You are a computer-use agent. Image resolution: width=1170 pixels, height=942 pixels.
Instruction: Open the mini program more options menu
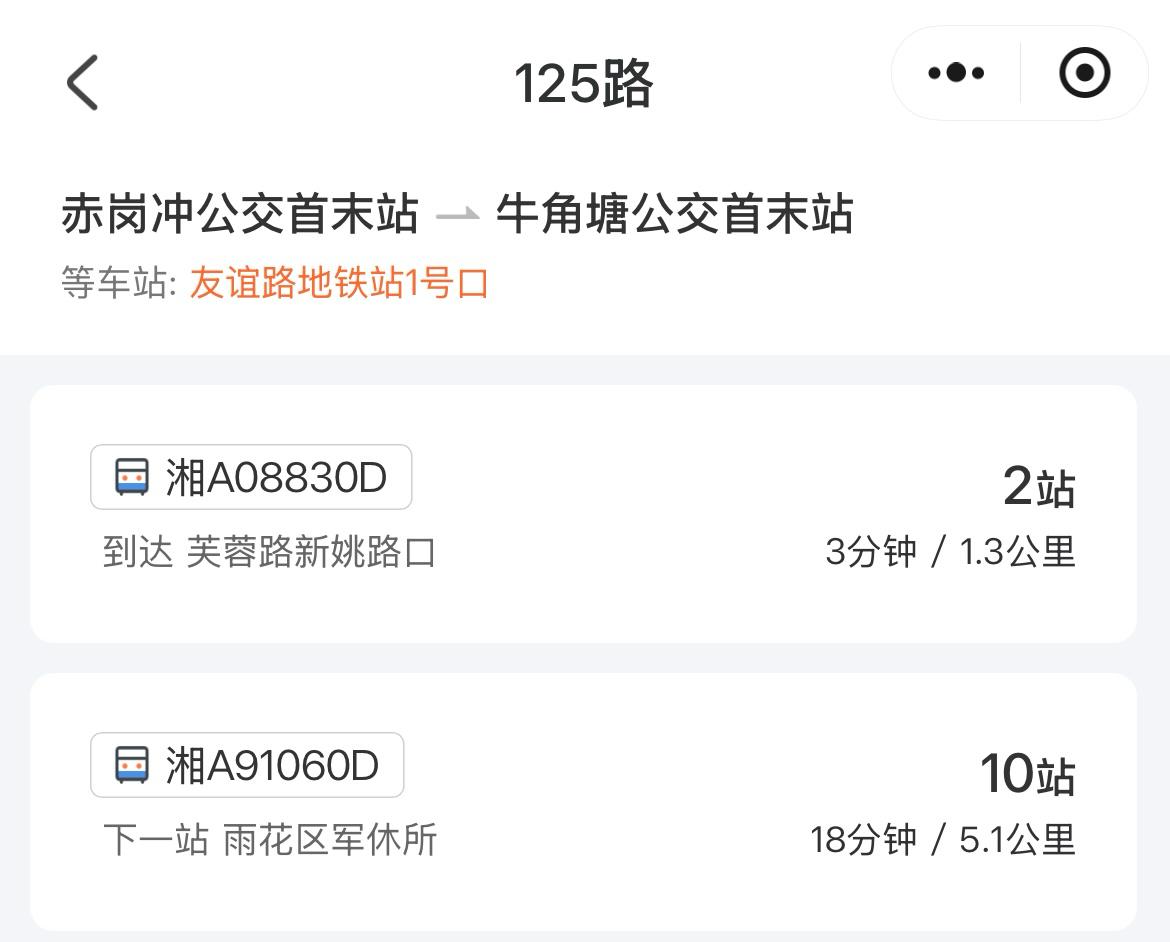coord(956,73)
